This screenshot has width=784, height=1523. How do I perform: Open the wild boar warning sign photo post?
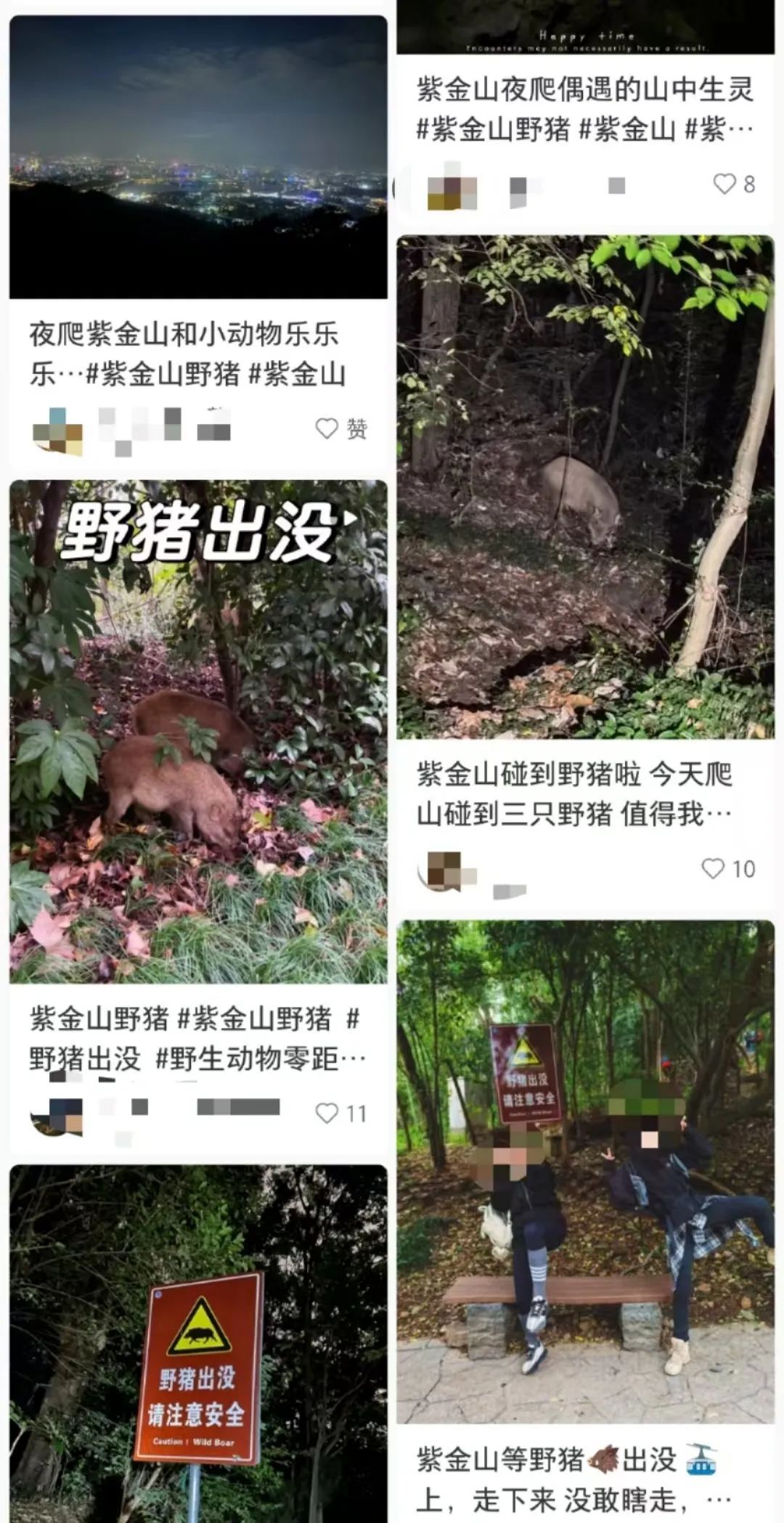click(196, 1343)
